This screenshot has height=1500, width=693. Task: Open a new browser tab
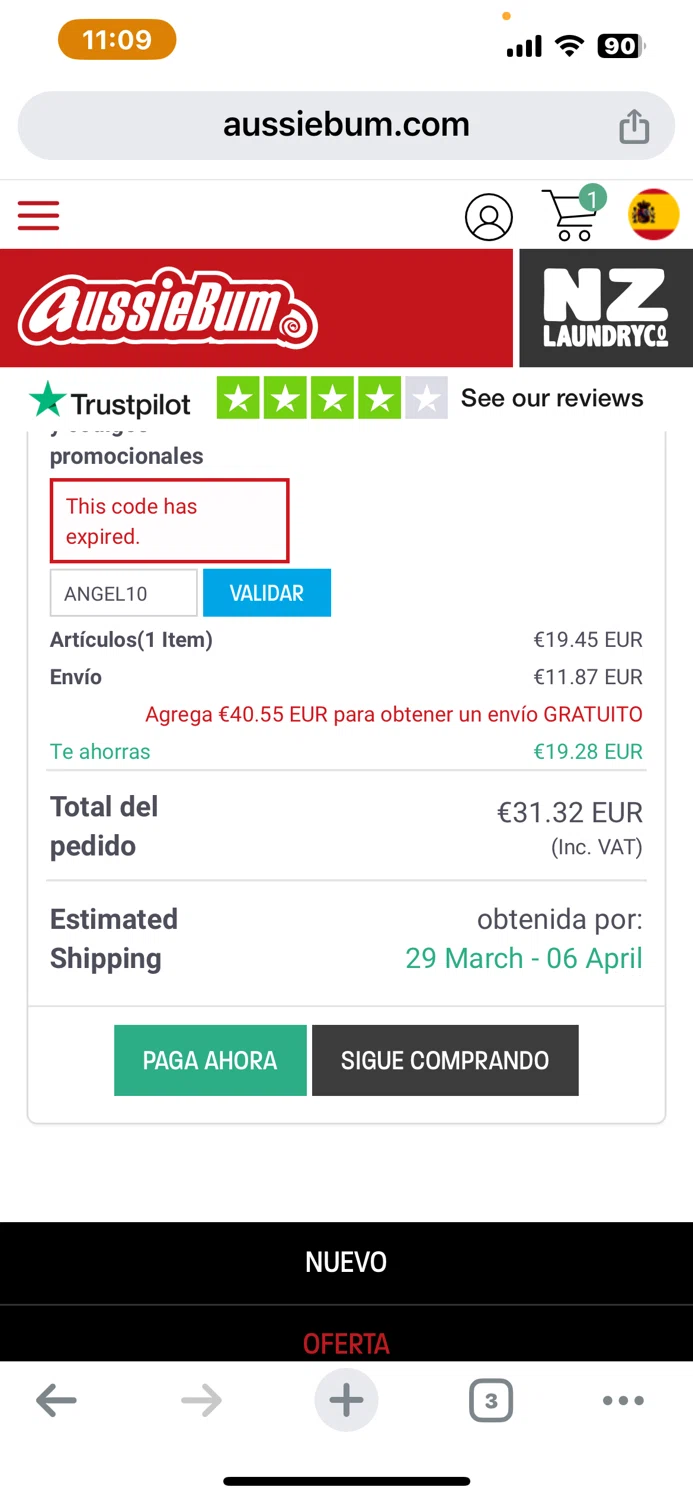pos(346,1401)
